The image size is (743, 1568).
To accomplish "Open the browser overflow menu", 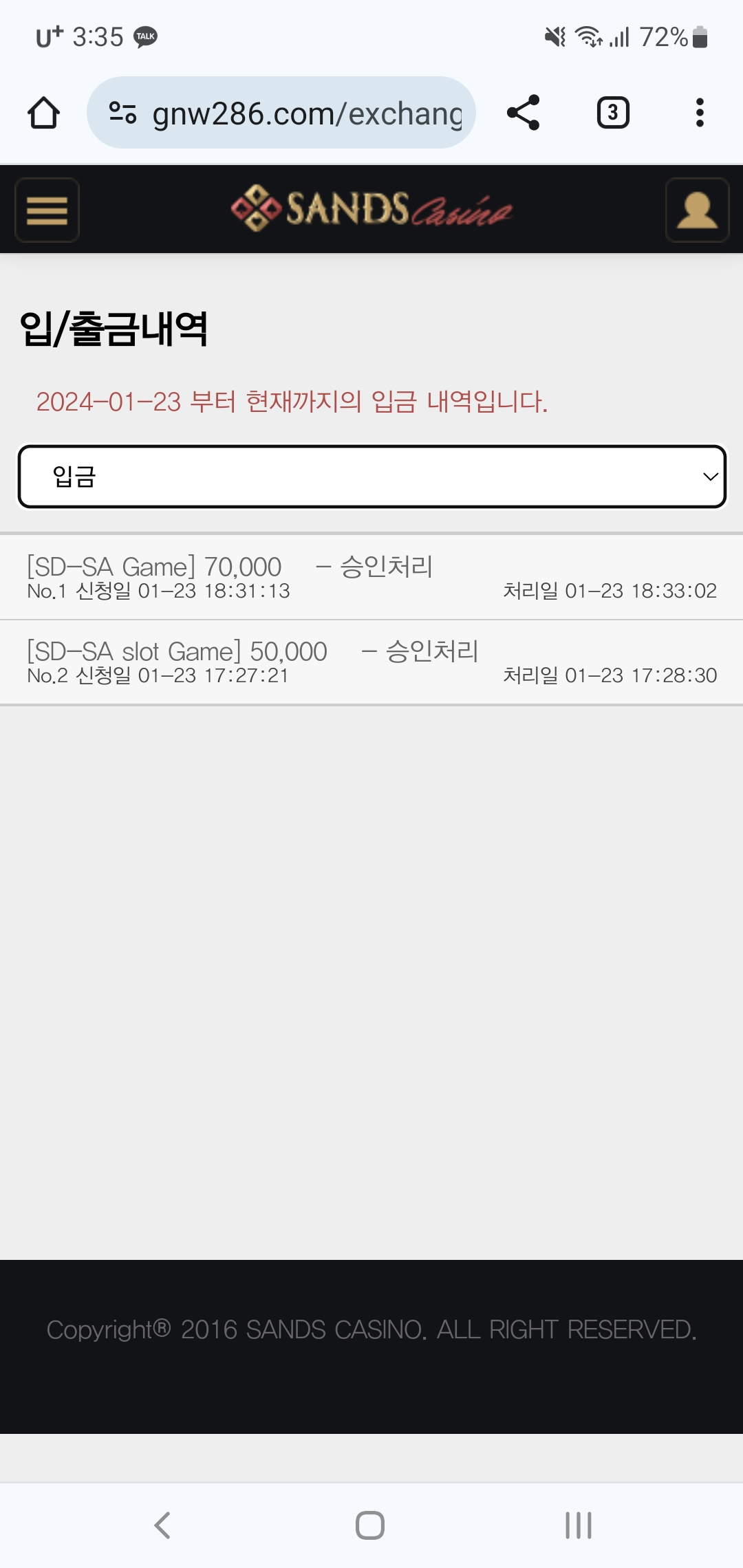I will 700,113.
